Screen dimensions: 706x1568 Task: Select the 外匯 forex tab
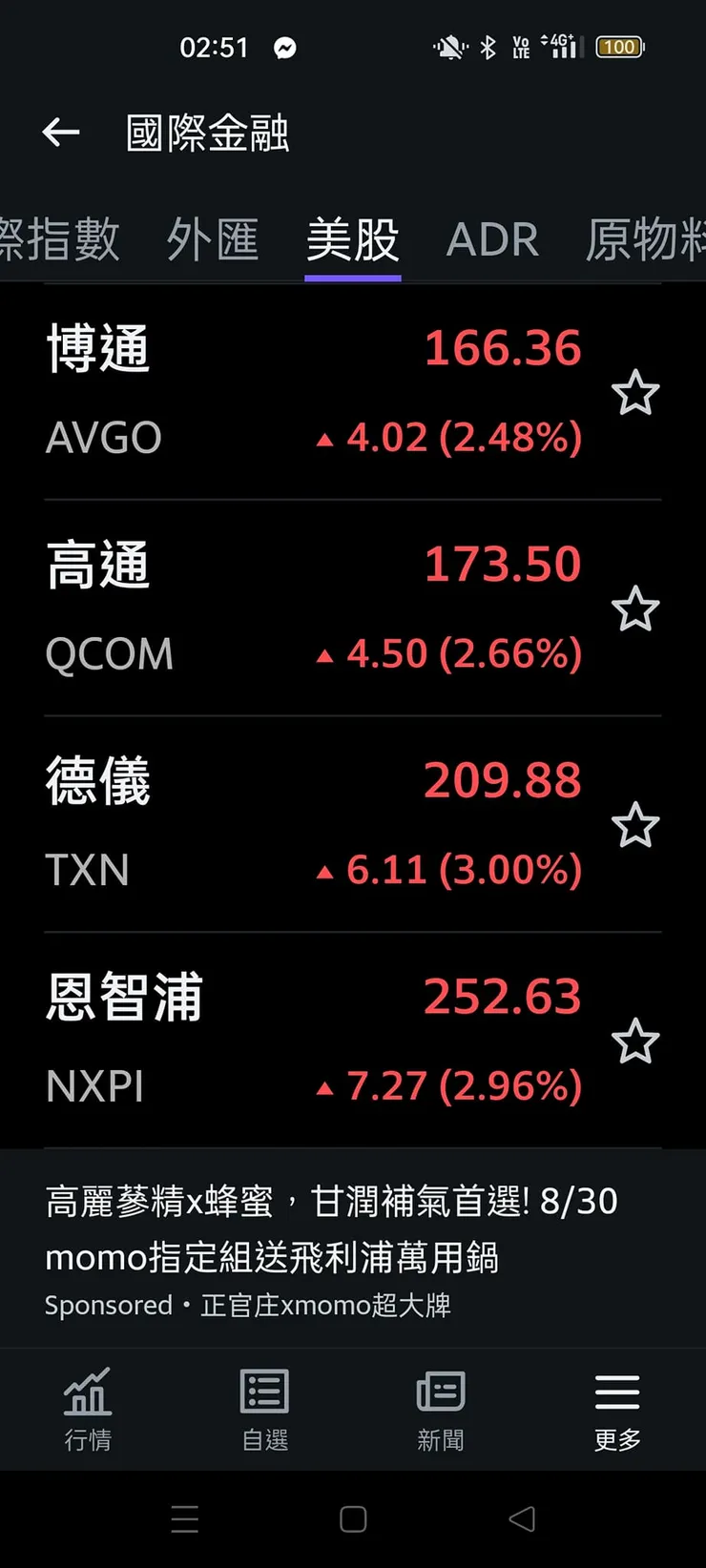[x=212, y=239]
